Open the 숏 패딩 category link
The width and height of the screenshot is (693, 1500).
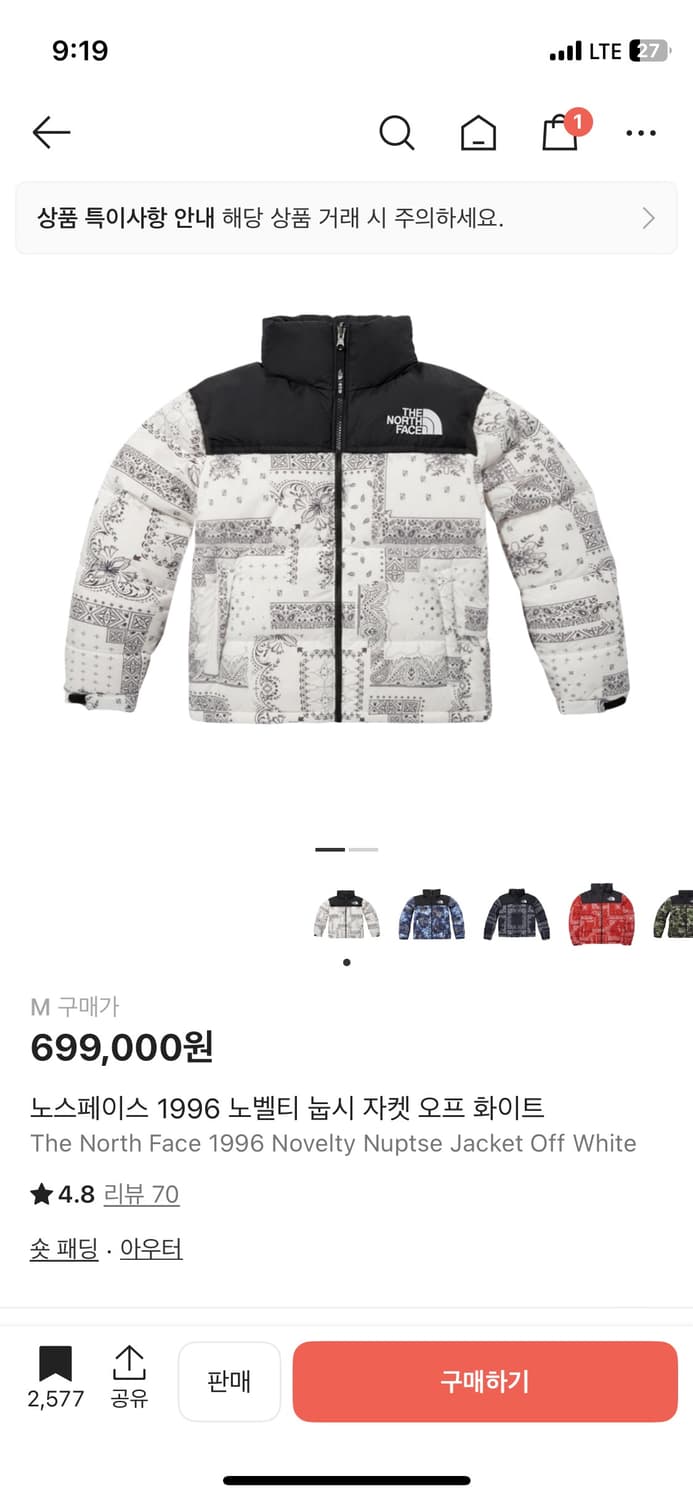click(x=64, y=1249)
